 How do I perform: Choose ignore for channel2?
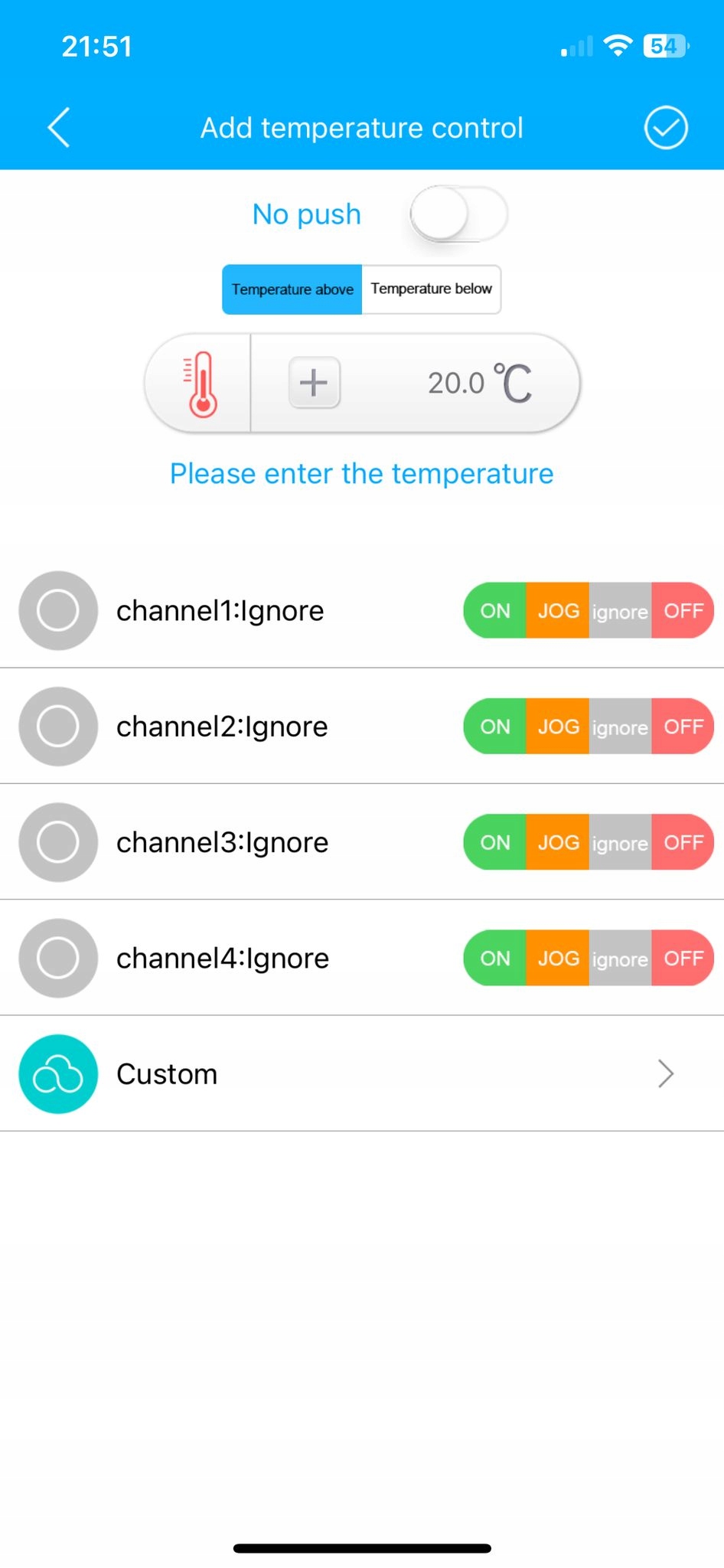[x=620, y=727]
